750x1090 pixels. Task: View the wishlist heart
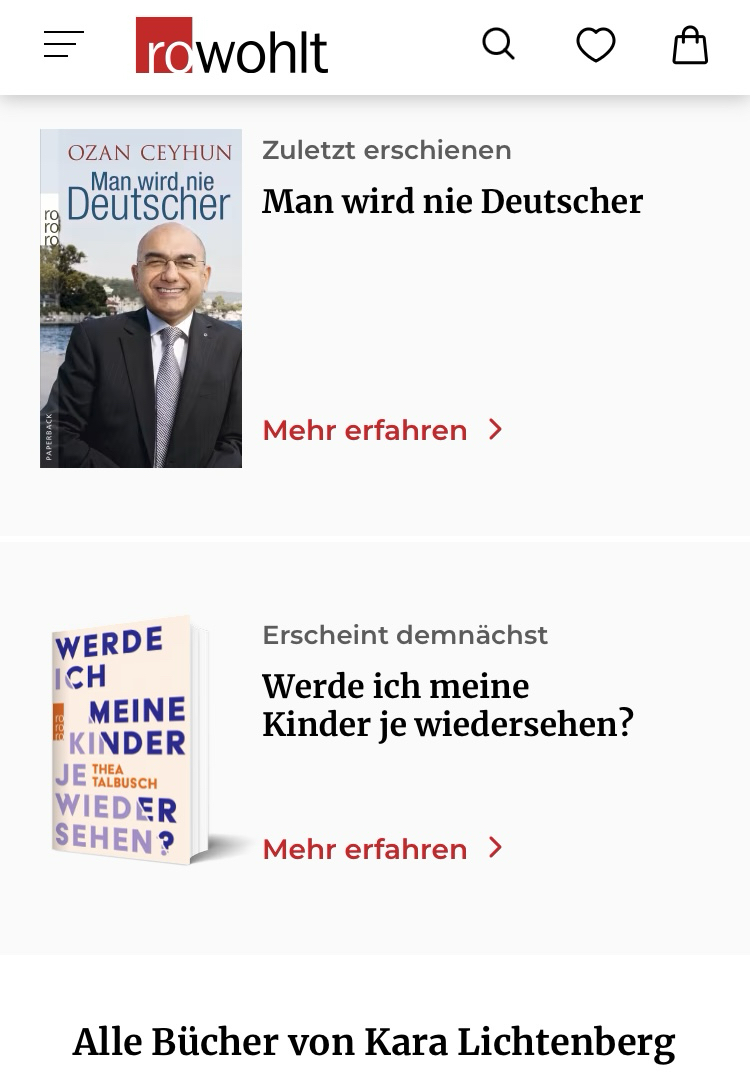(x=595, y=45)
